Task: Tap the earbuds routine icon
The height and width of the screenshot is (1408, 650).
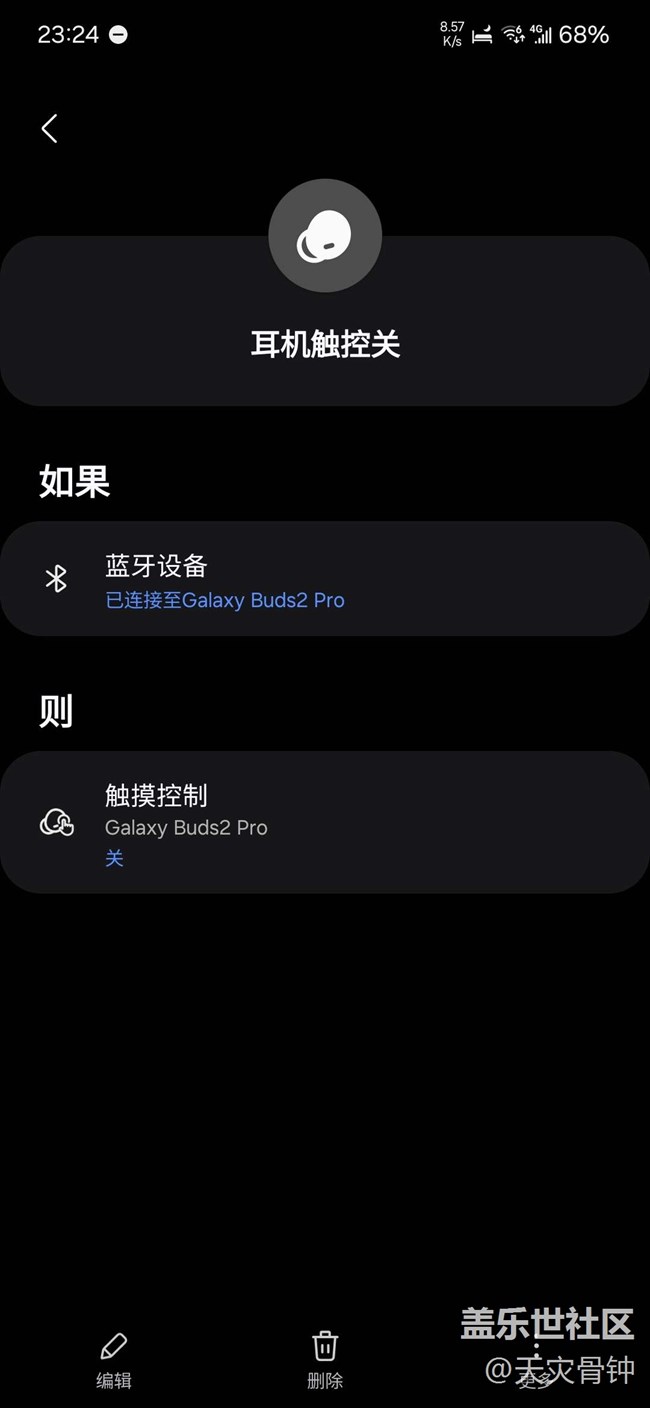Action: click(325, 236)
